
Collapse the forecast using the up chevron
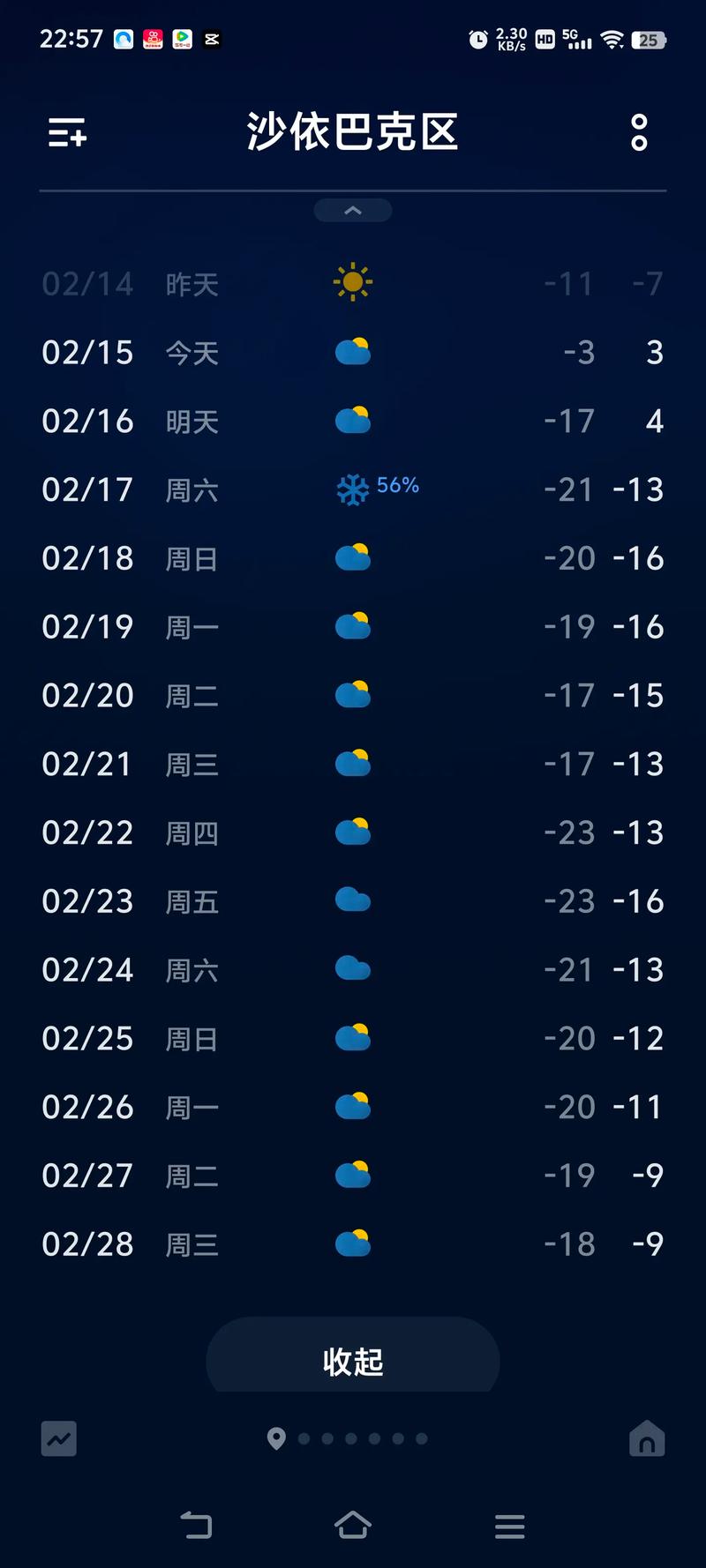coord(352,210)
